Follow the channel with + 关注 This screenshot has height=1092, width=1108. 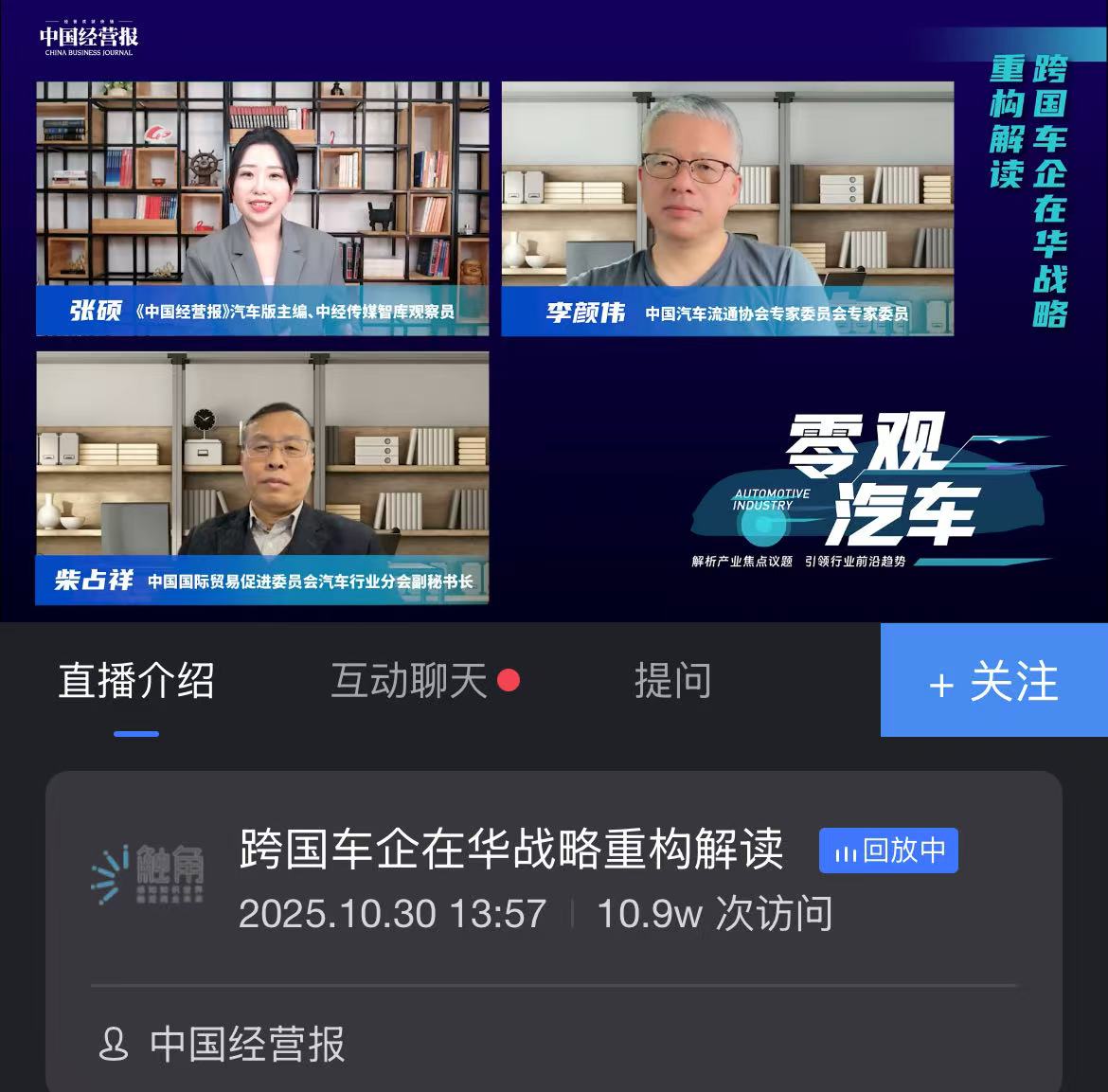click(x=993, y=681)
